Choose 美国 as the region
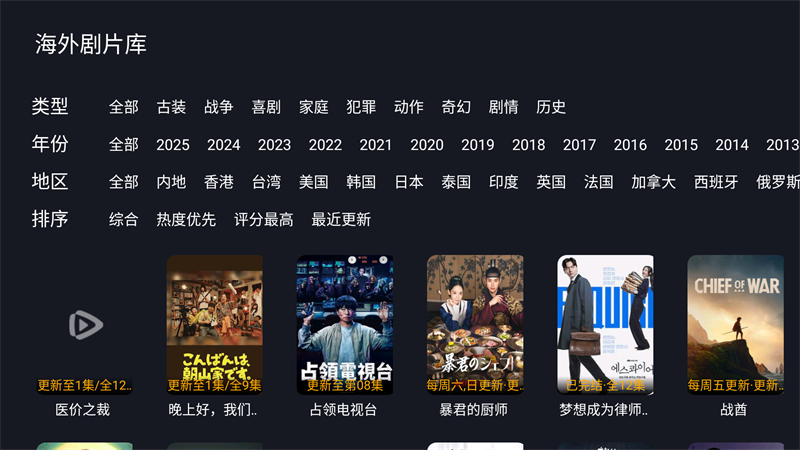Image resolution: width=800 pixels, height=450 pixels. [313, 182]
